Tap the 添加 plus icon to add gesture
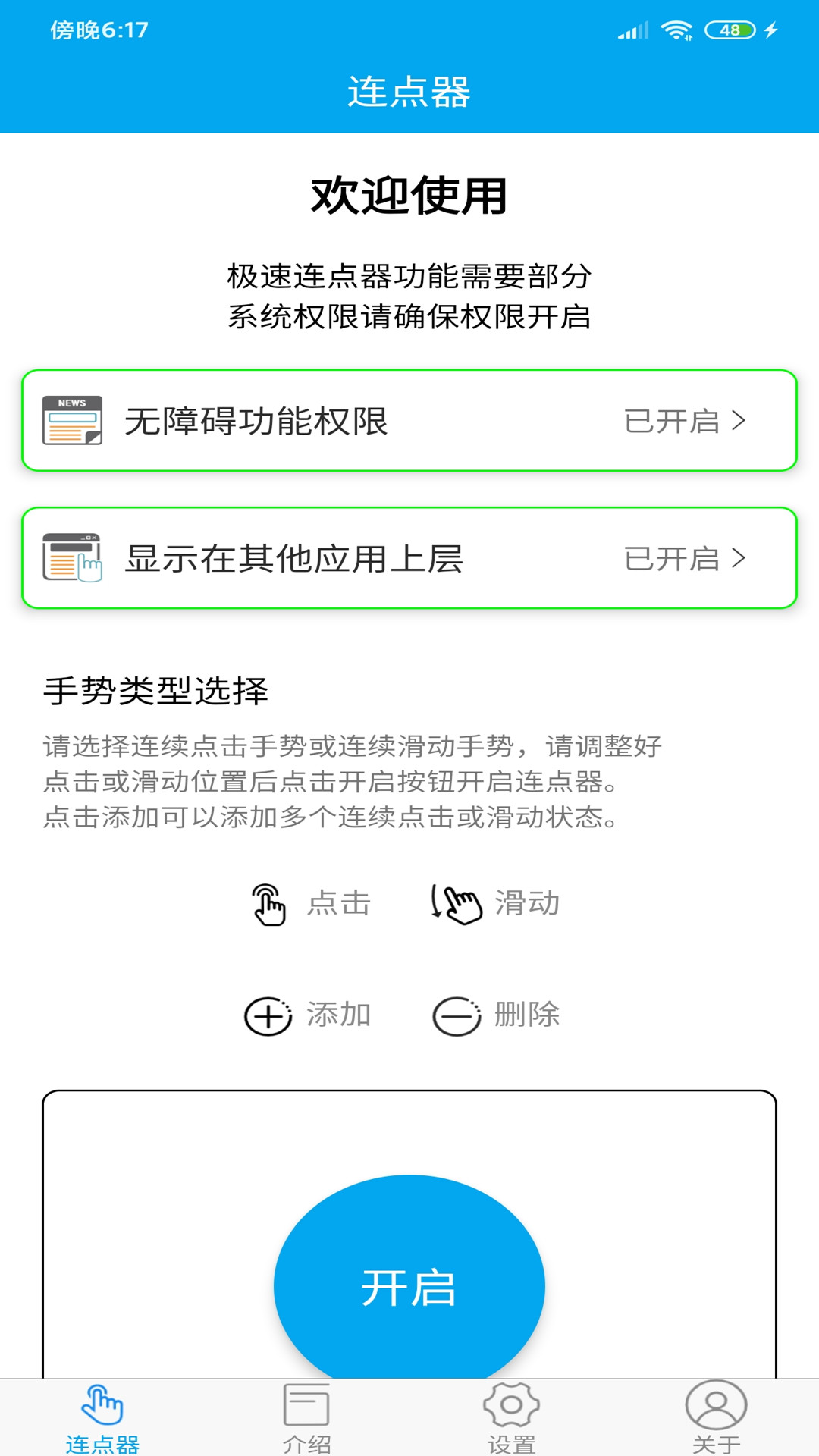Image resolution: width=819 pixels, height=1456 pixels. pos(267,1018)
